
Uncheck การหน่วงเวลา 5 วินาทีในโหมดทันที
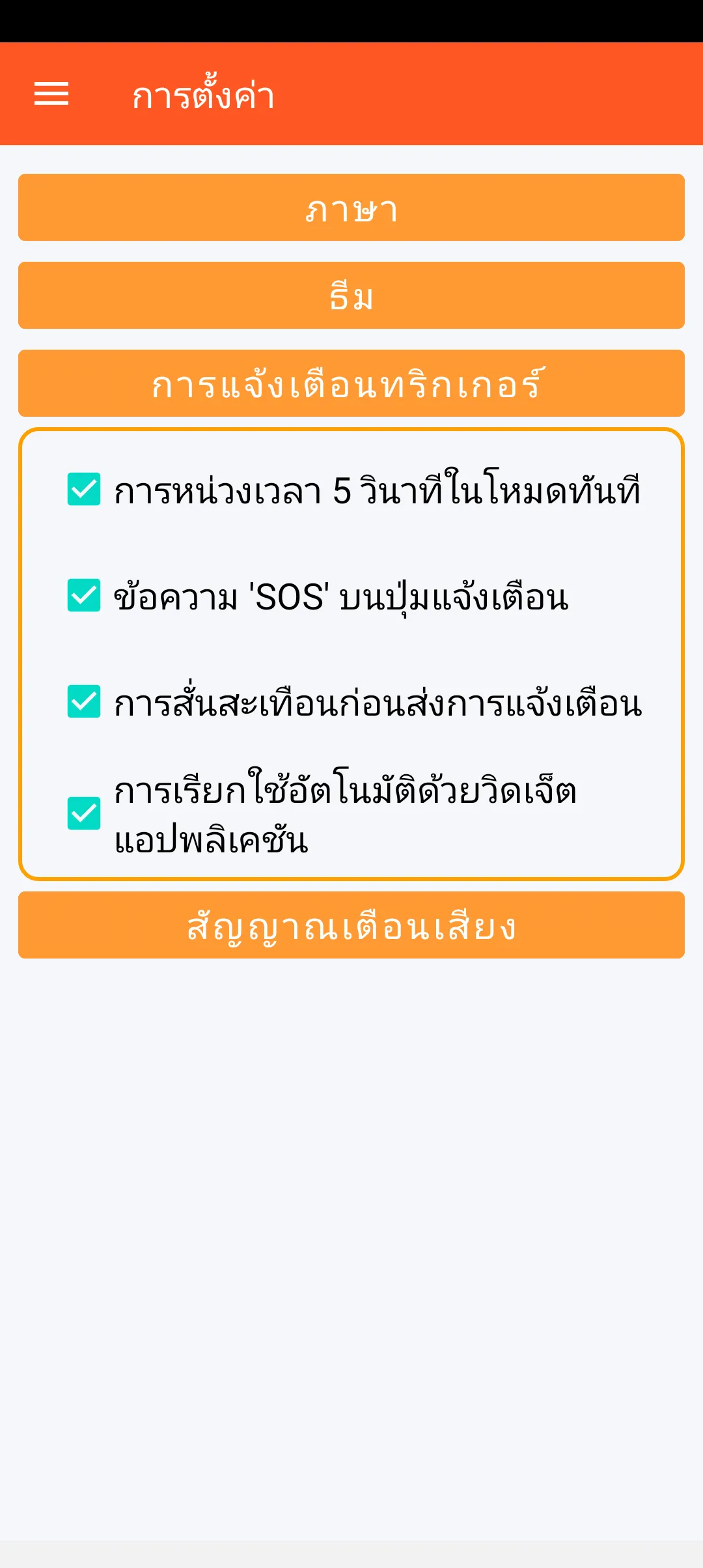(x=84, y=489)
